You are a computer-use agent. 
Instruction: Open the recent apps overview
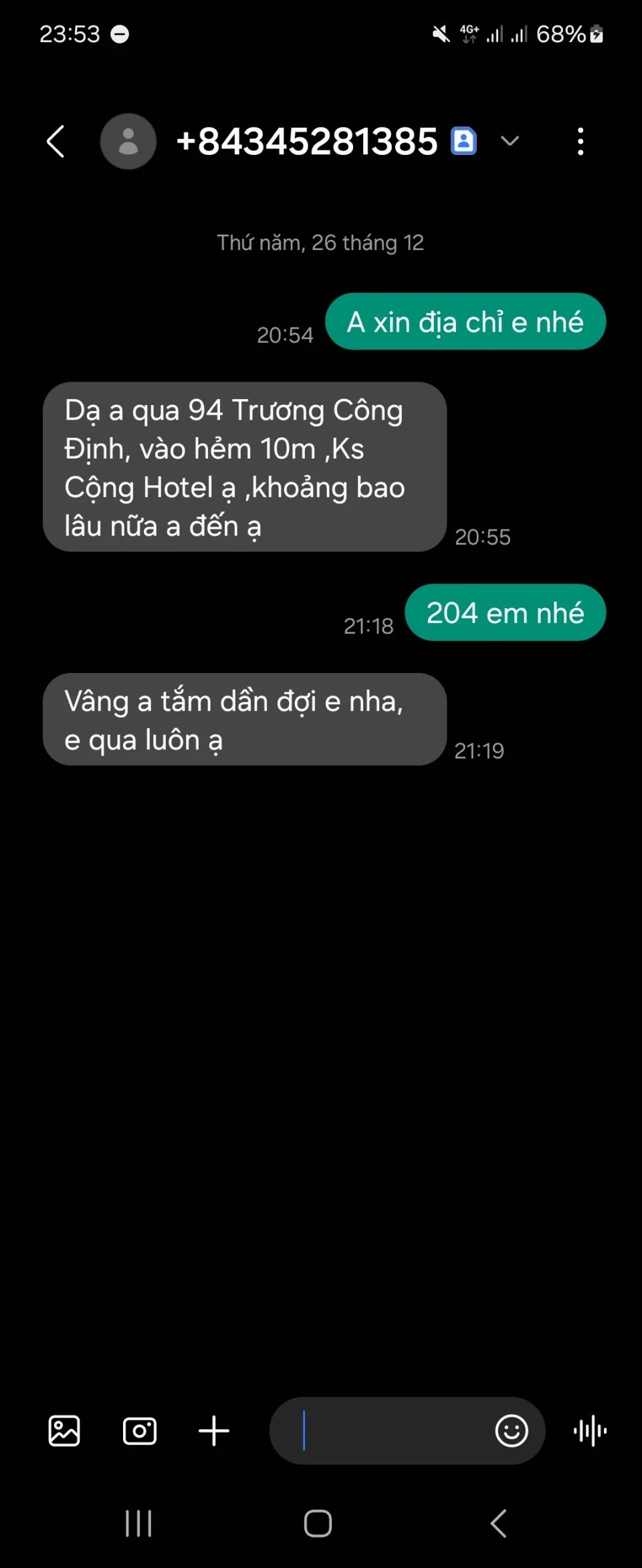coord(138,1524)
